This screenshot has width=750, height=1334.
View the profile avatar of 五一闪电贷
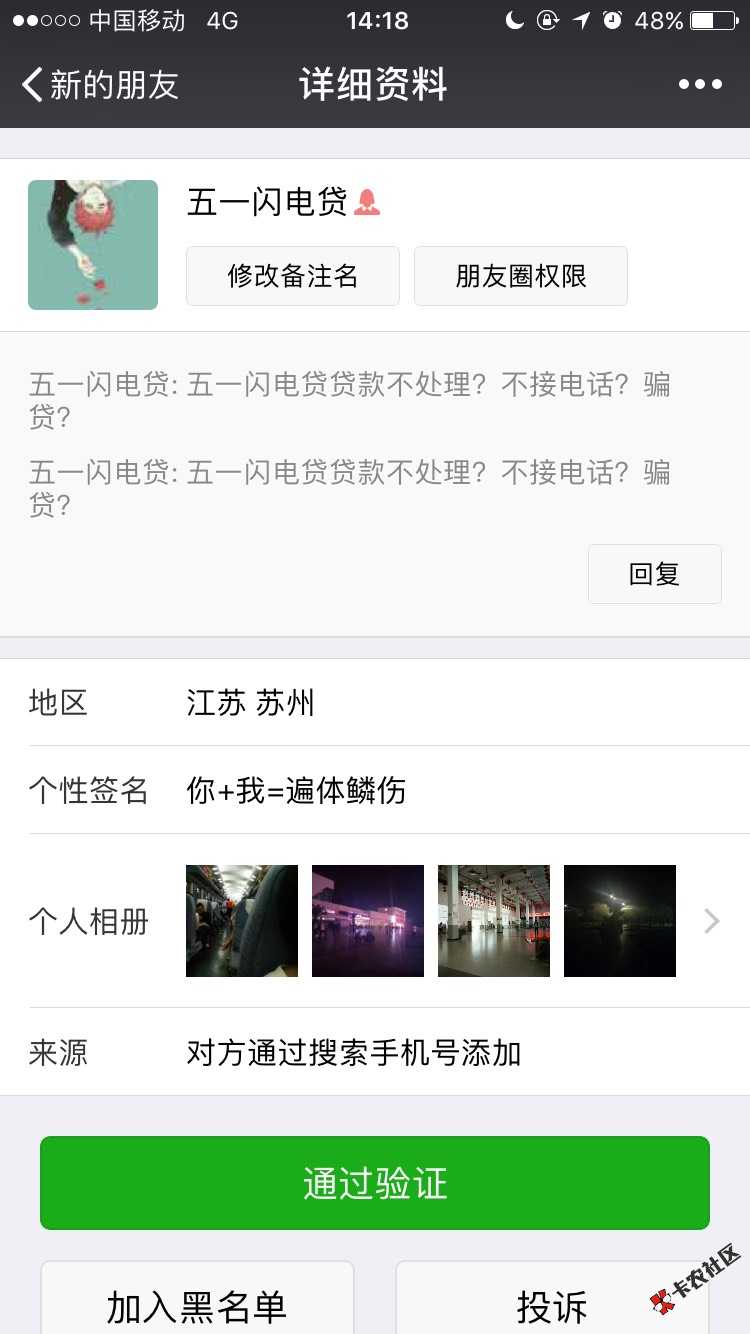[x=93, y=245]
